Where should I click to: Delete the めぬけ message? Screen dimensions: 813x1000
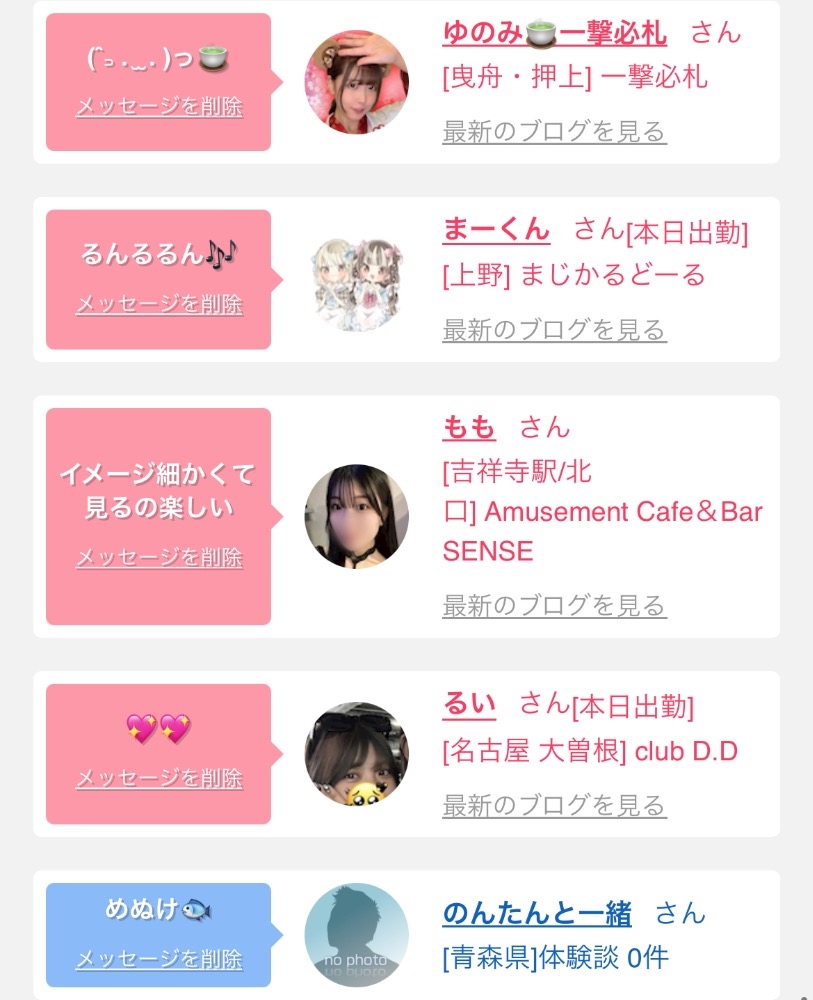[159, 959]
